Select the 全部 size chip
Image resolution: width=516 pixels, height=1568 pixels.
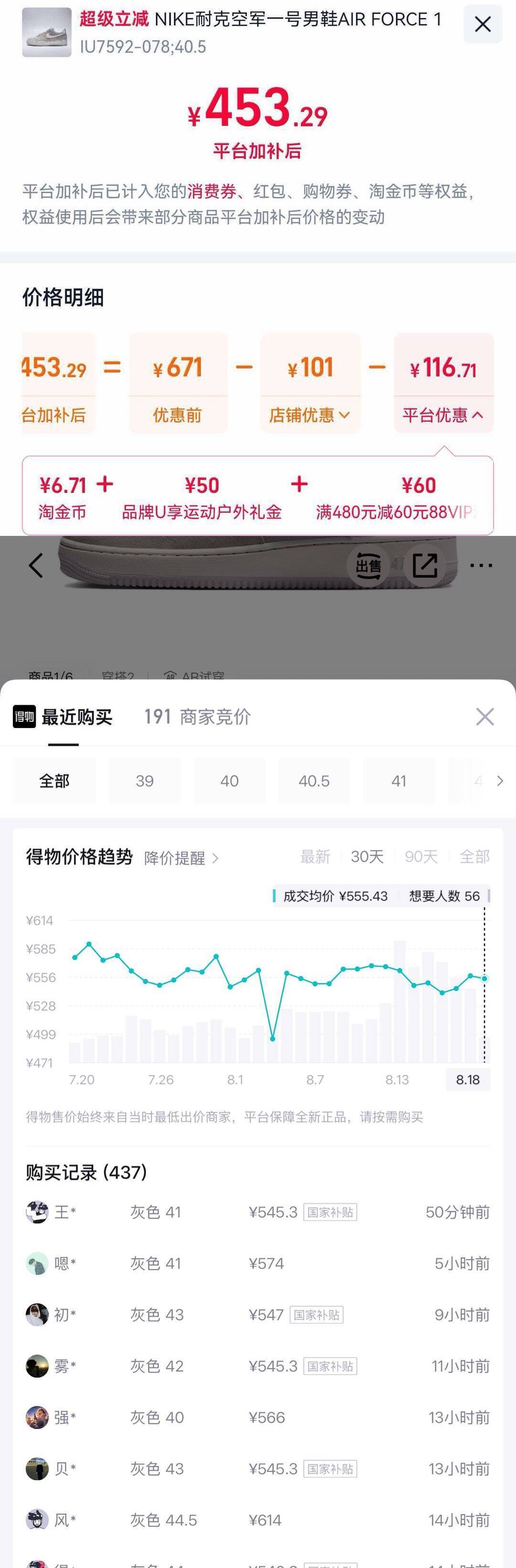[54, 781]
